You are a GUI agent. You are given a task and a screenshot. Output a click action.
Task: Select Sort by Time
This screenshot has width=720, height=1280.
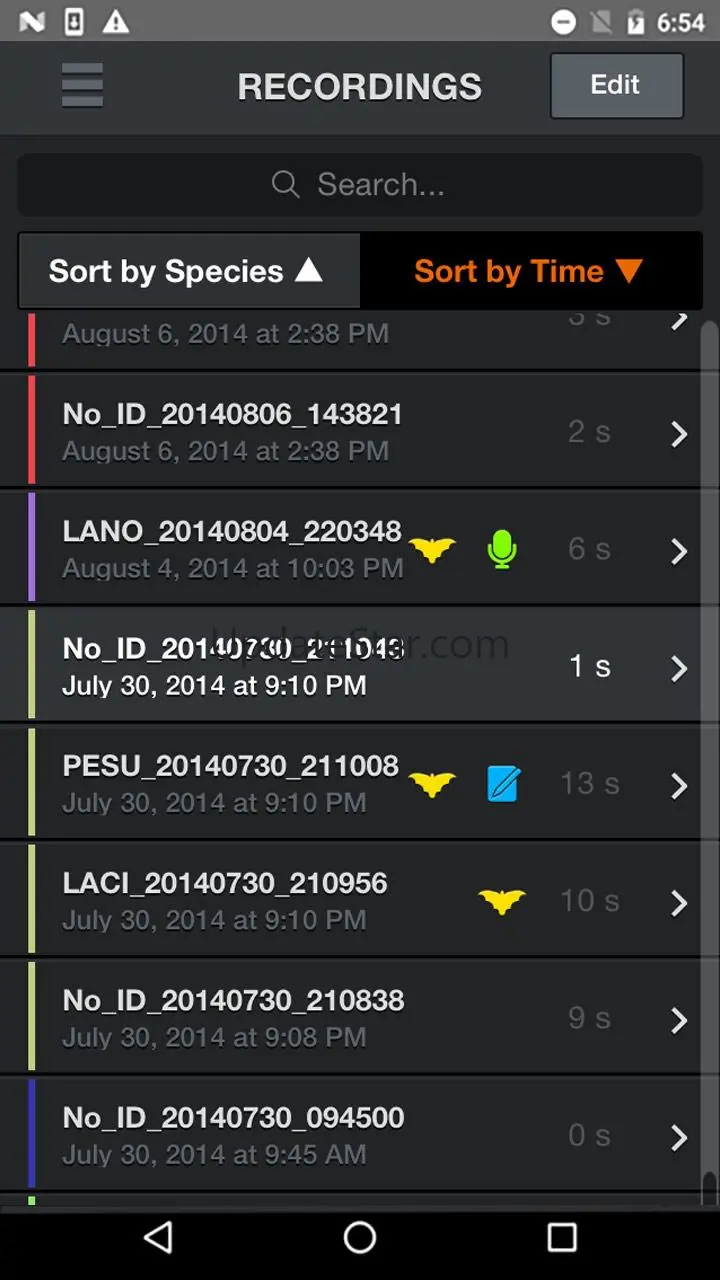coord(531,271)
